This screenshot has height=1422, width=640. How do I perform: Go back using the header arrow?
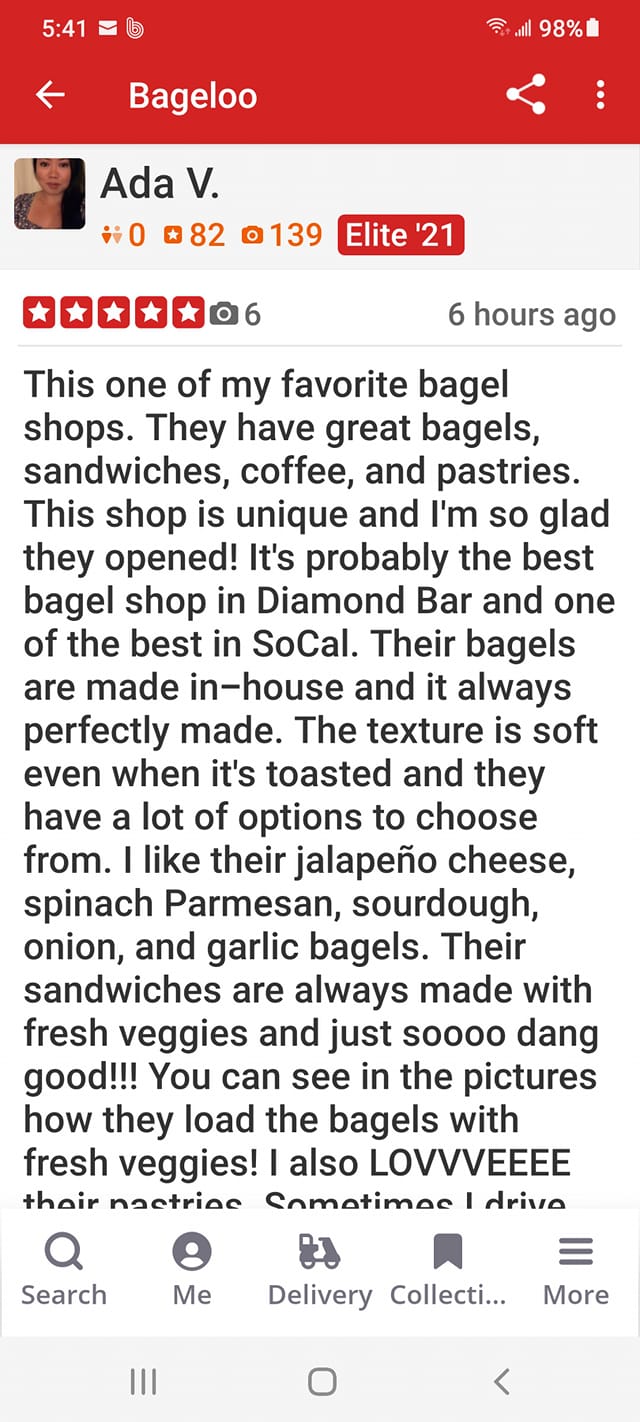(50, 95)
